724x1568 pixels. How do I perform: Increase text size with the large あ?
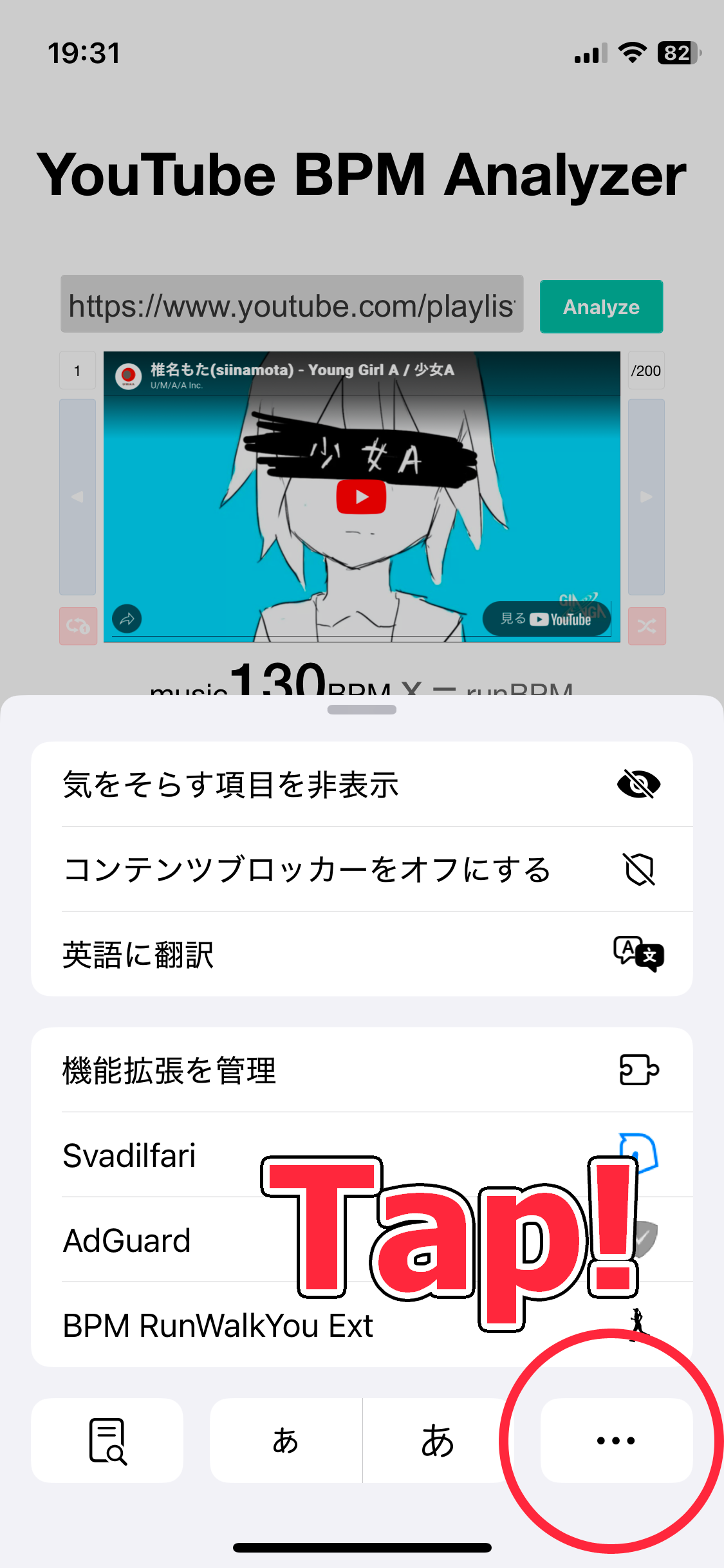(438, 1441)
